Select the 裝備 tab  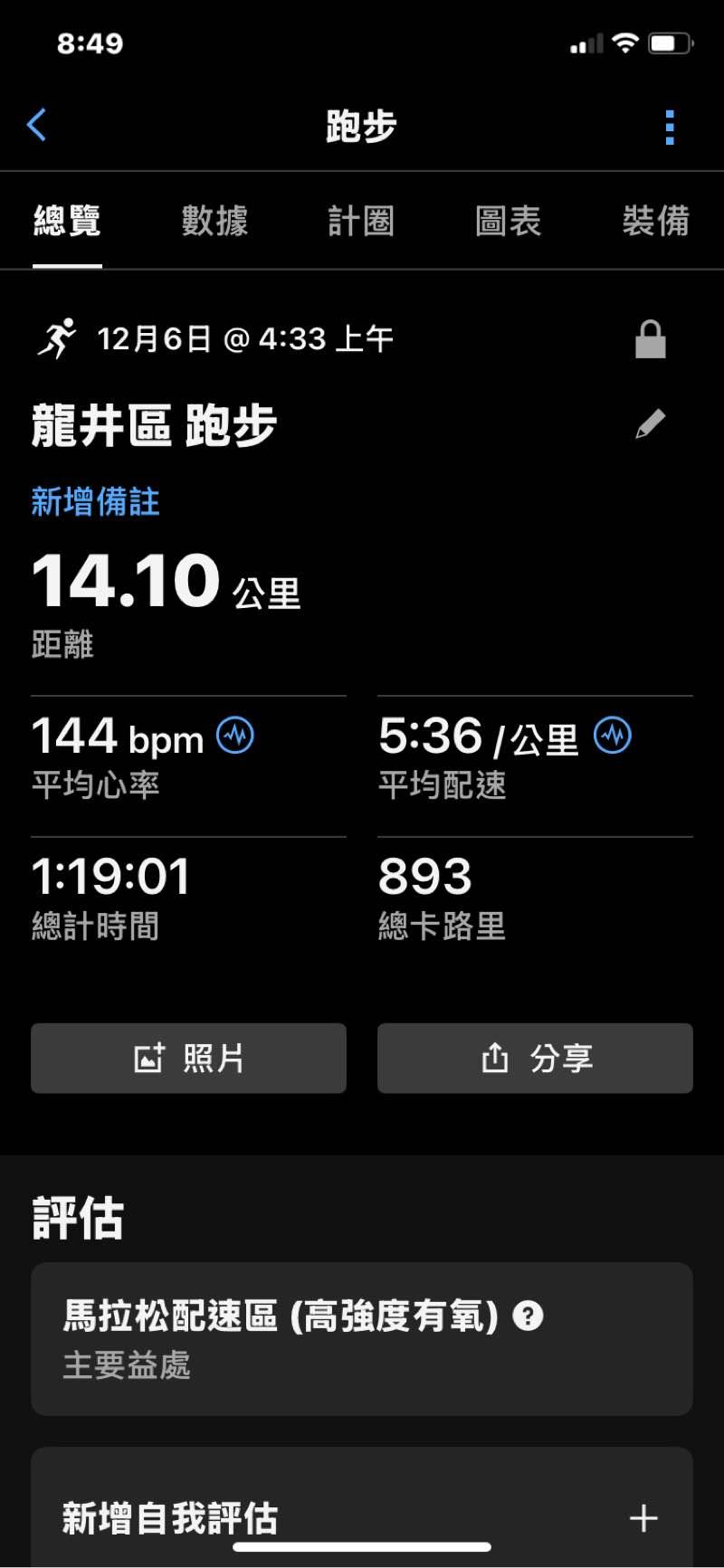click(655, 221)
